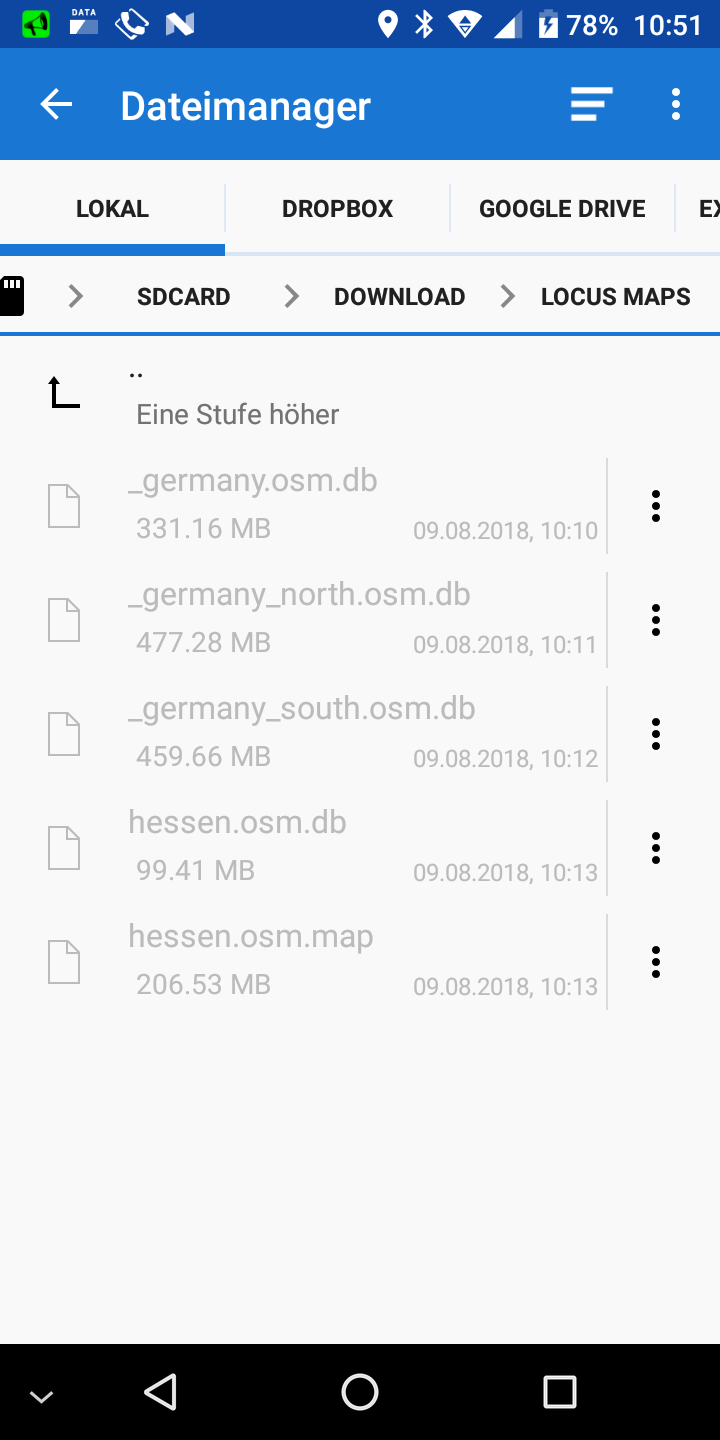The image size is (720, 1440).
Task: Open the app bar overflow menu
Action: coord(676,105)
